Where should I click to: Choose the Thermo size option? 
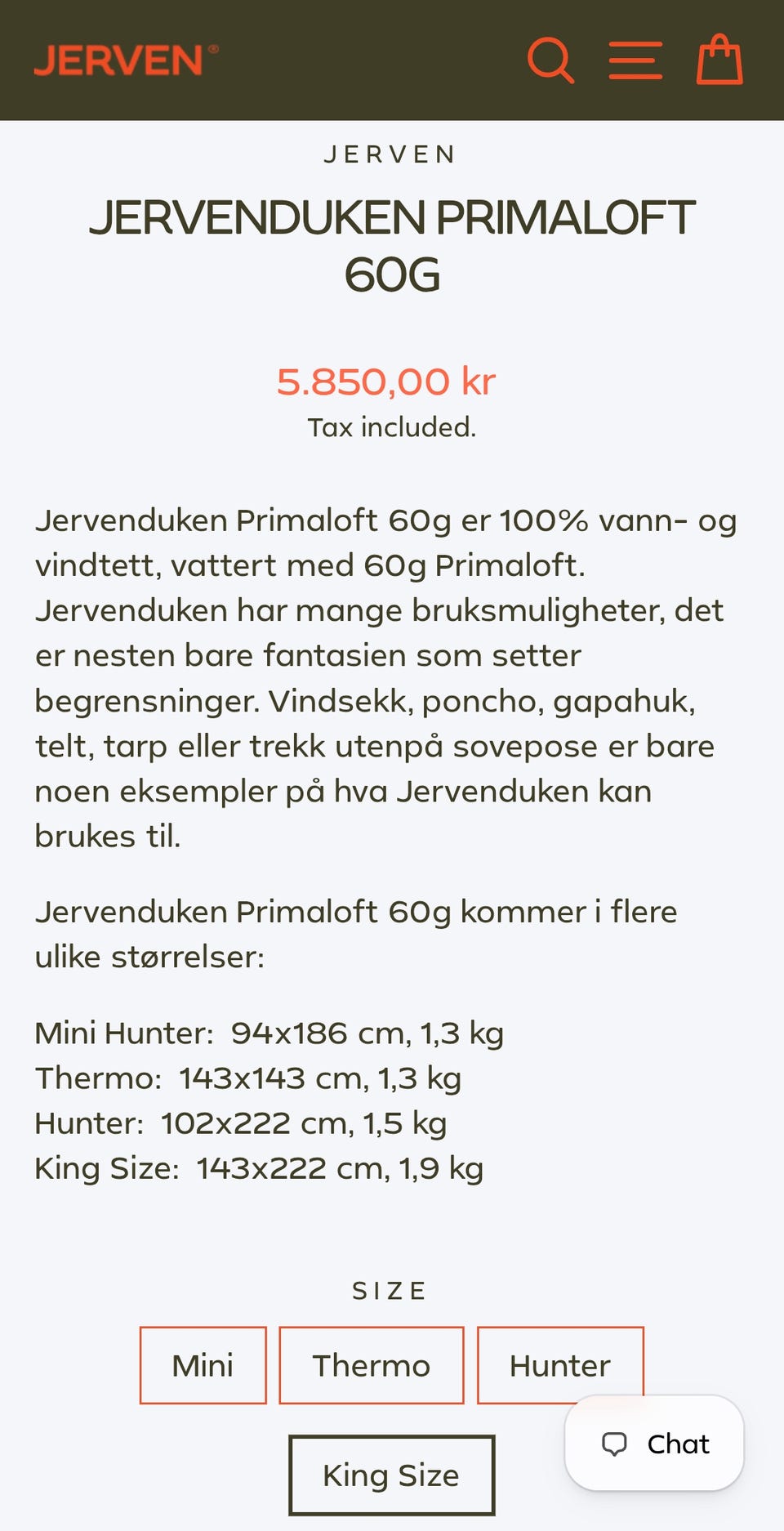(372, 1365)
